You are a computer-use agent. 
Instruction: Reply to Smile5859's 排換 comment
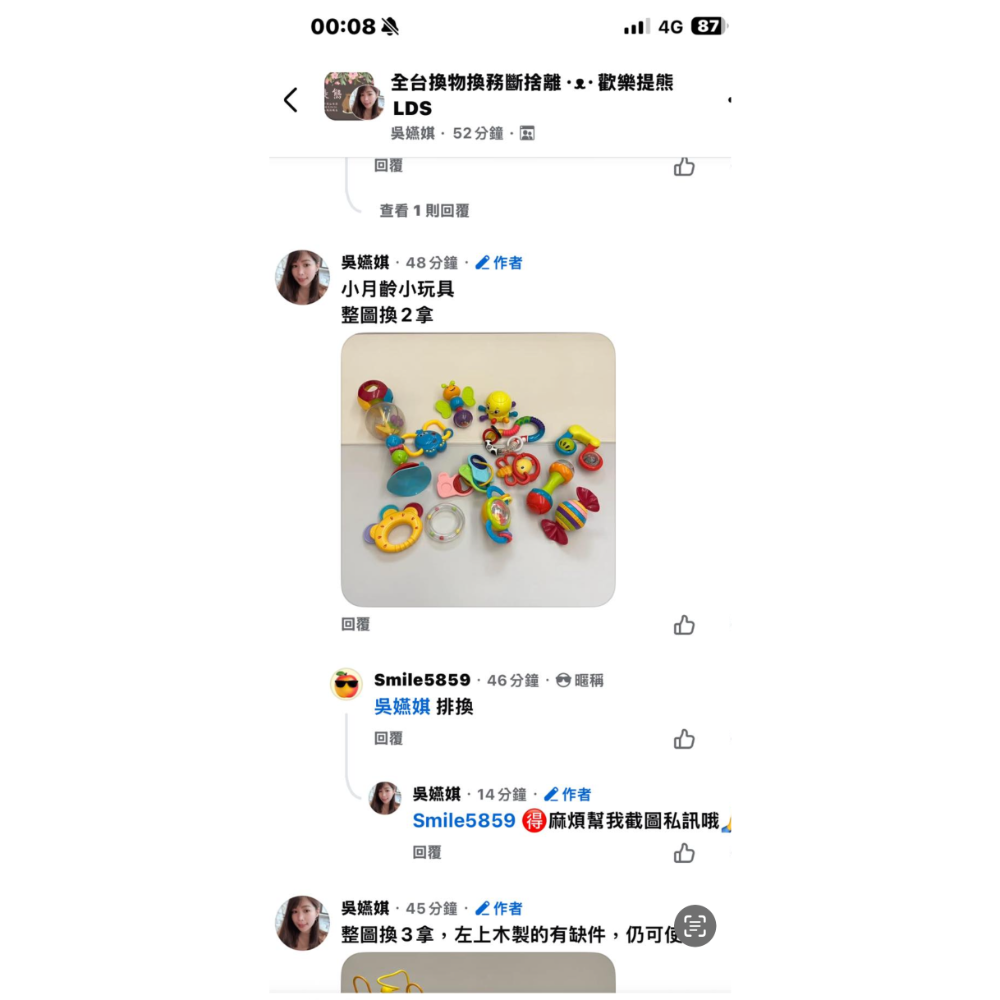click(x=388, y=738)
